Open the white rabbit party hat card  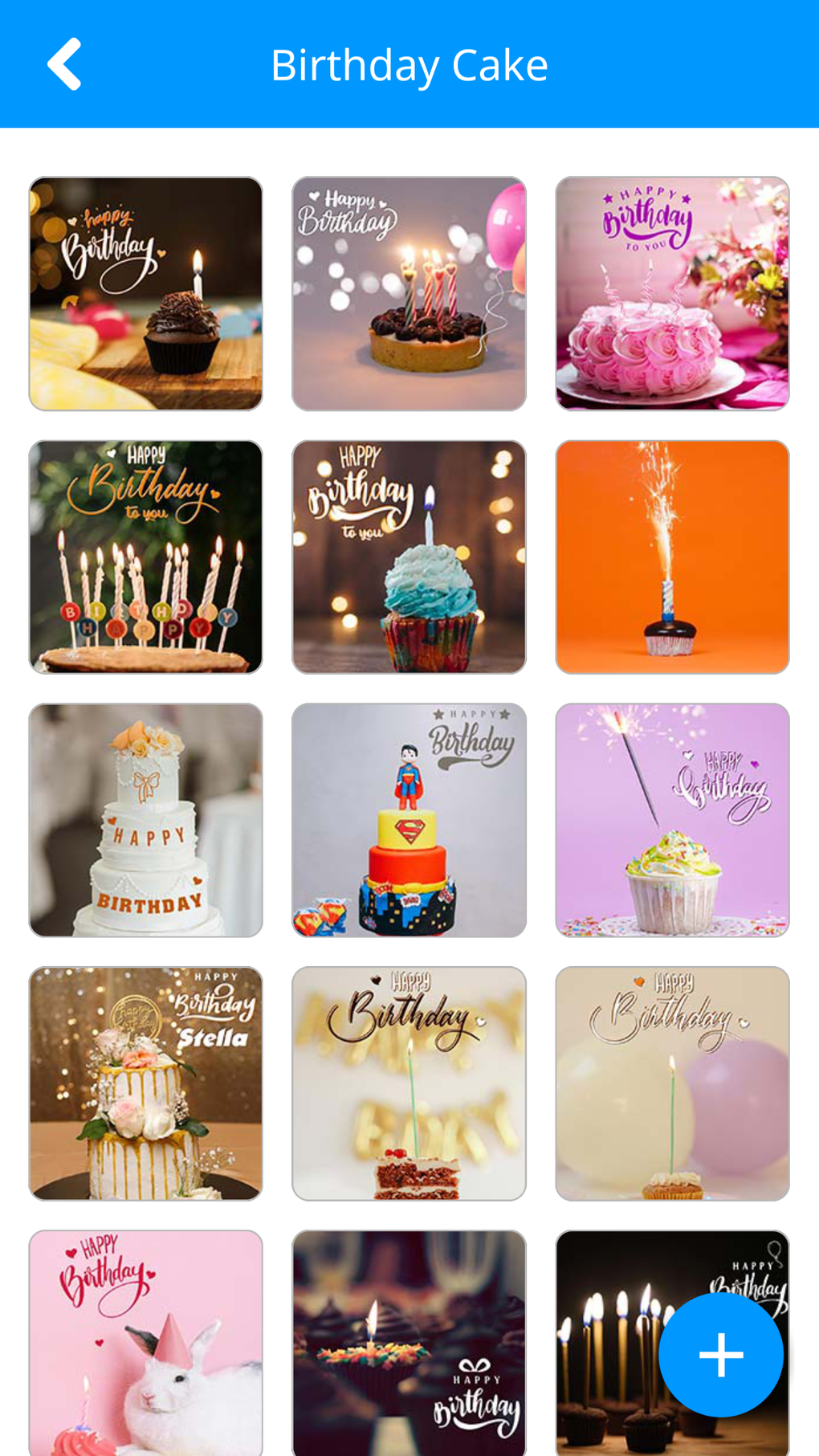click(x=146, y=1343)
